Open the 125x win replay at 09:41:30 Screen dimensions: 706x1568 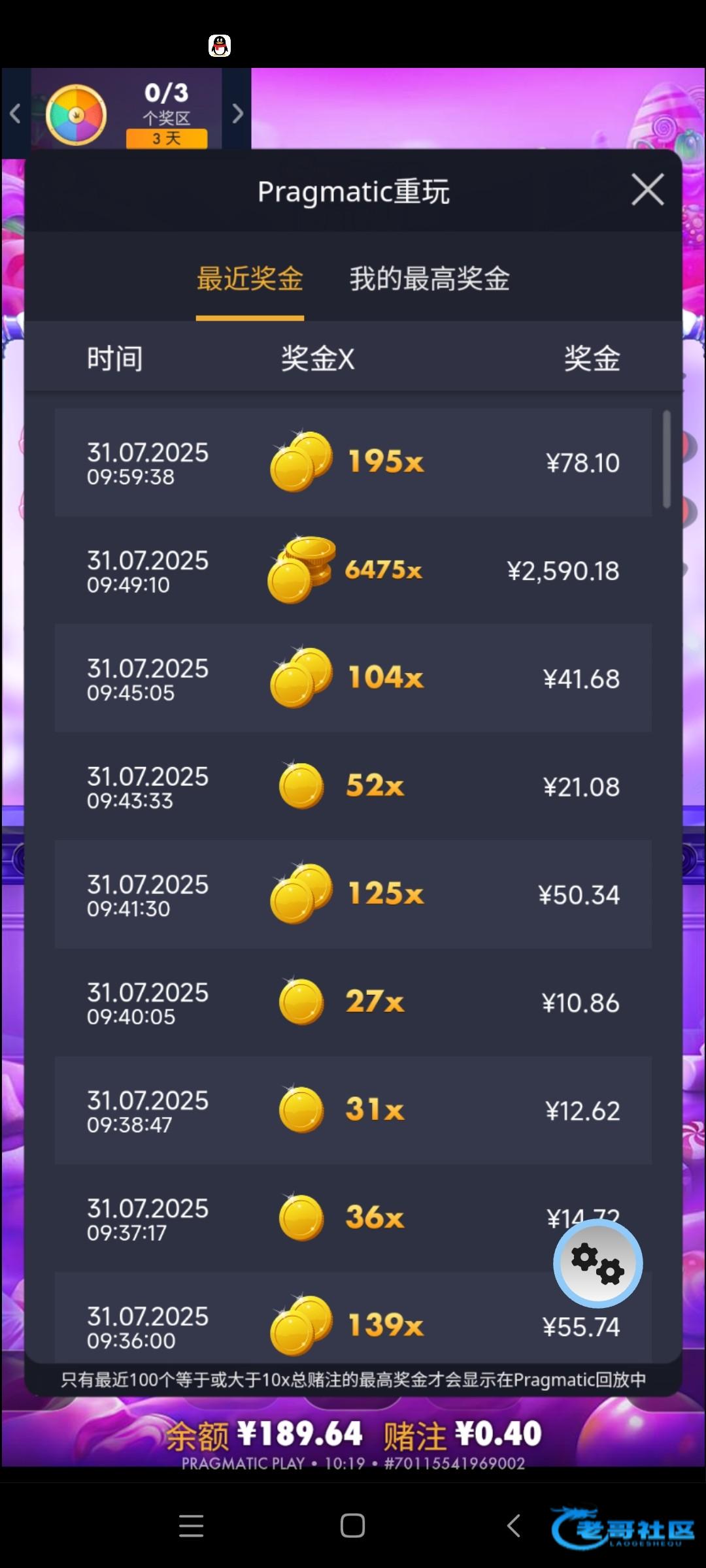[x=353, y=894]
